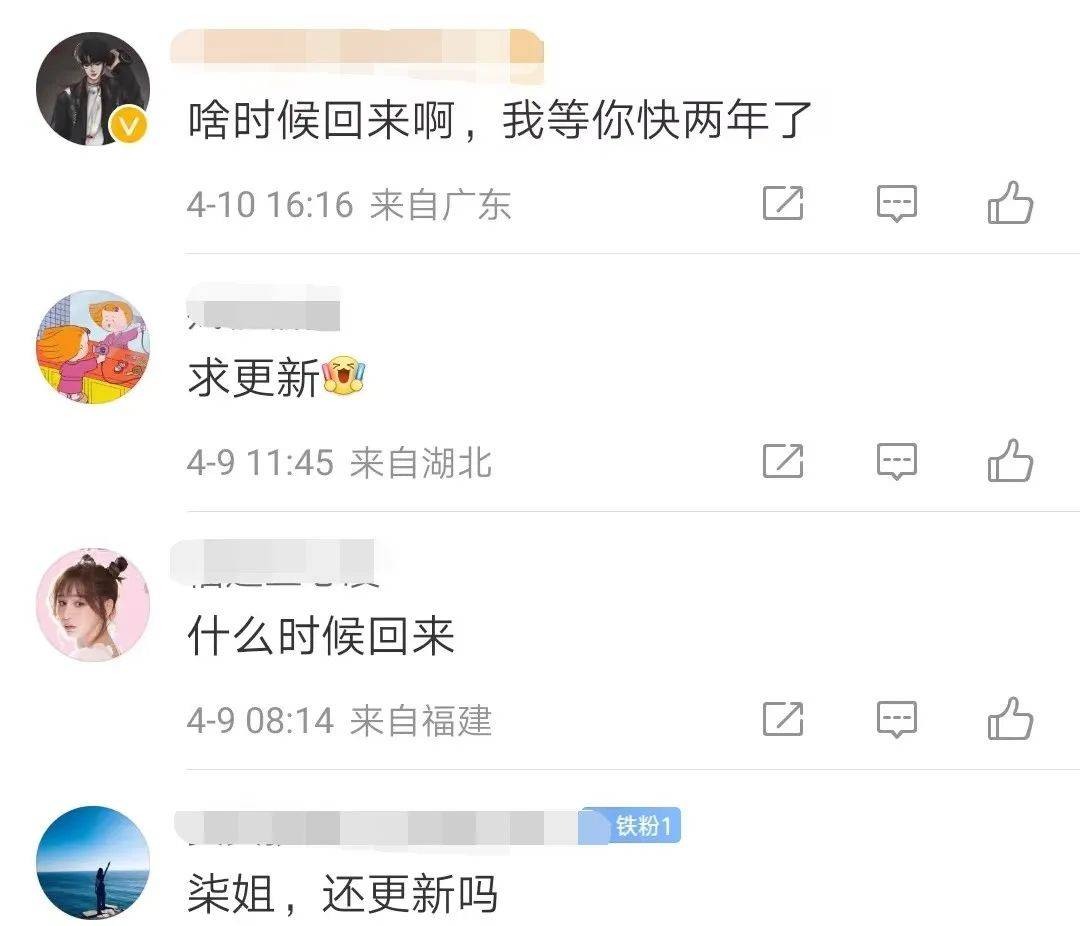Viewport: 1080px width, 926px height.
Task: Repost the '求更新' comment from 湖北
Action: click(x=783, y=461)
